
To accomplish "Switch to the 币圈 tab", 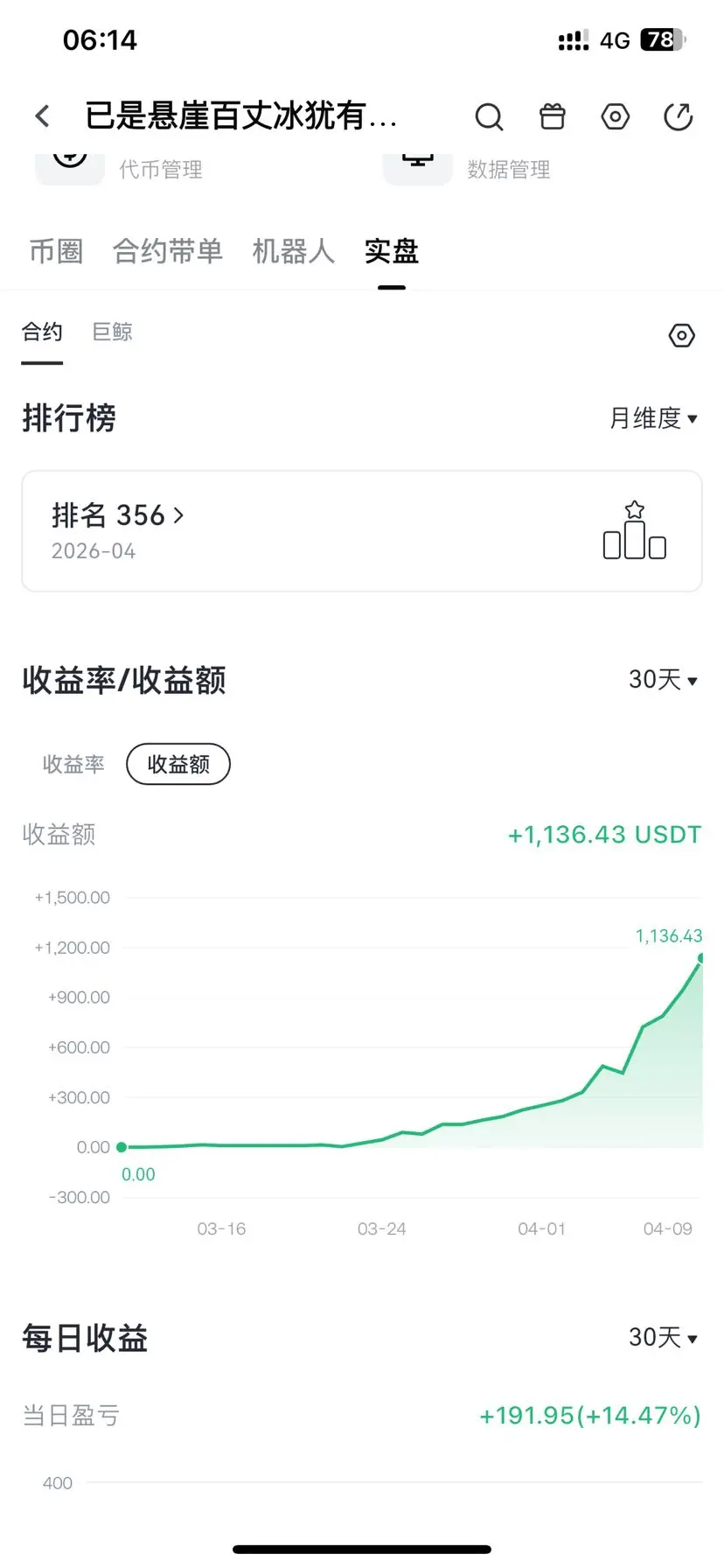I will click(56, 251).
